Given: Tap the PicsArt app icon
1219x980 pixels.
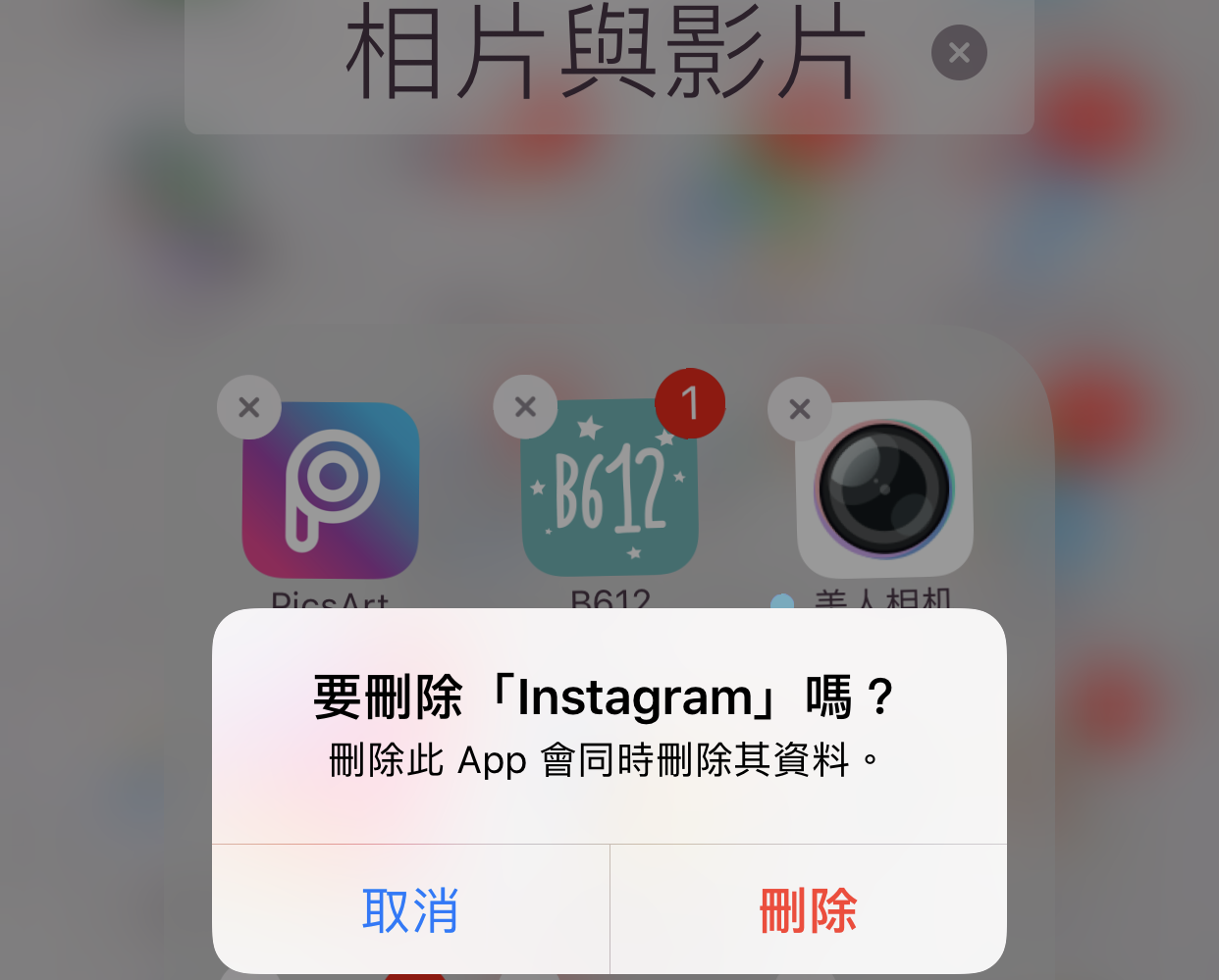Looking at the screenshot, I should coord(331,490).
